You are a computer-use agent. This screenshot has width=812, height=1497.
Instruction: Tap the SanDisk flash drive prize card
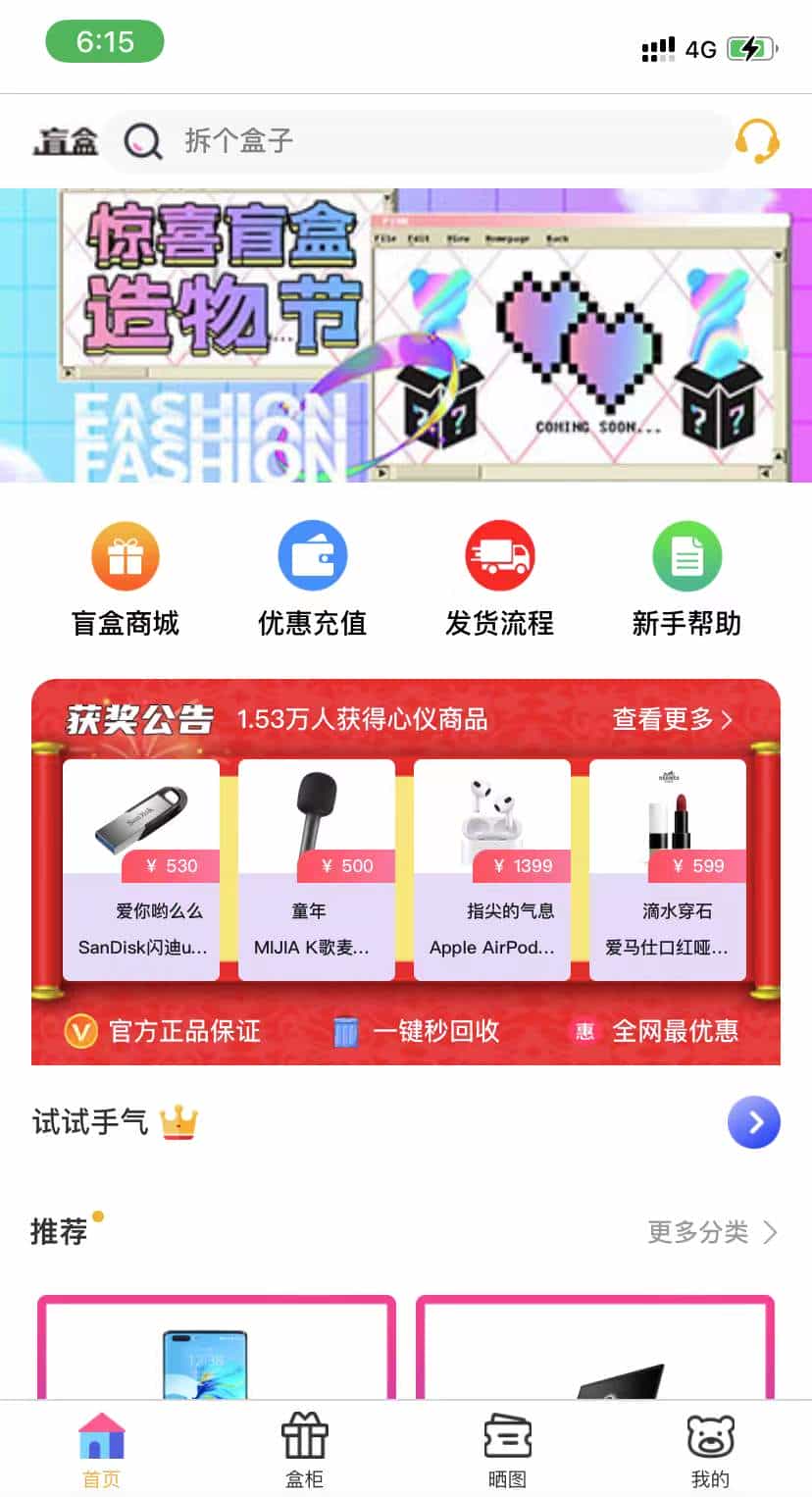[x=140, y=863]
